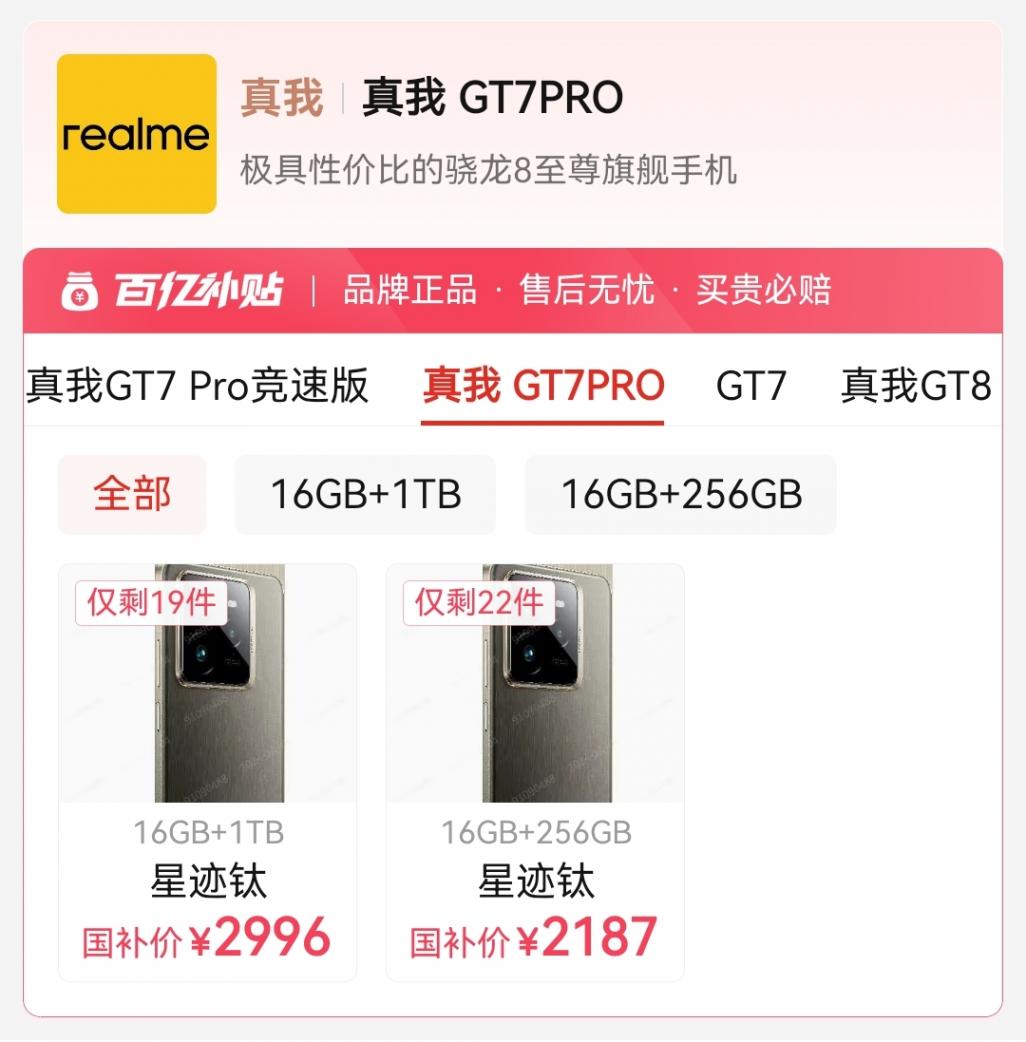The height and width of the screenshot is (1042, 1026).
Task: Open the realme brand header
Action: click(x=137, y=134)
